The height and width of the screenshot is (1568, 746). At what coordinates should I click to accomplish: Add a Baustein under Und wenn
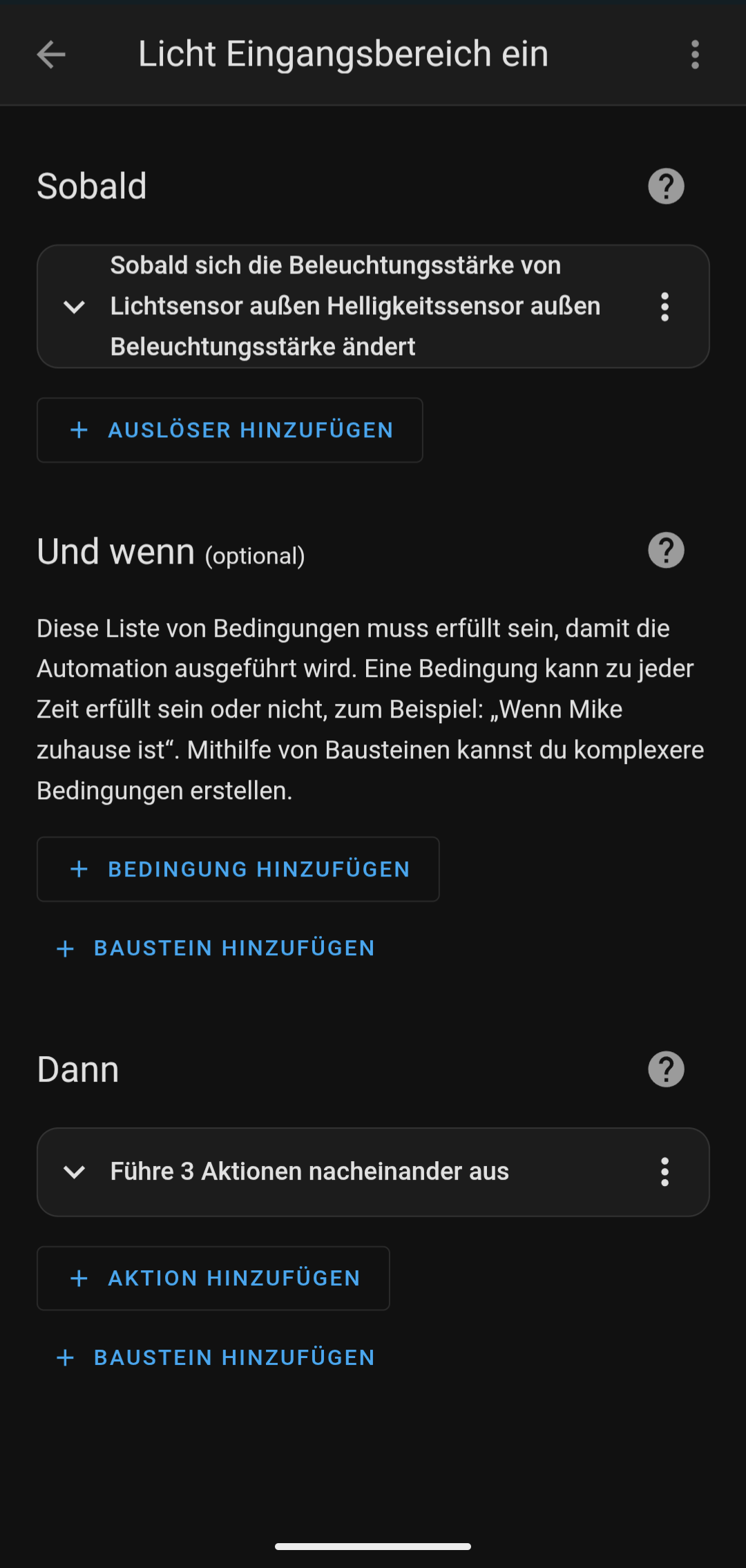click(x=215, y=948)
